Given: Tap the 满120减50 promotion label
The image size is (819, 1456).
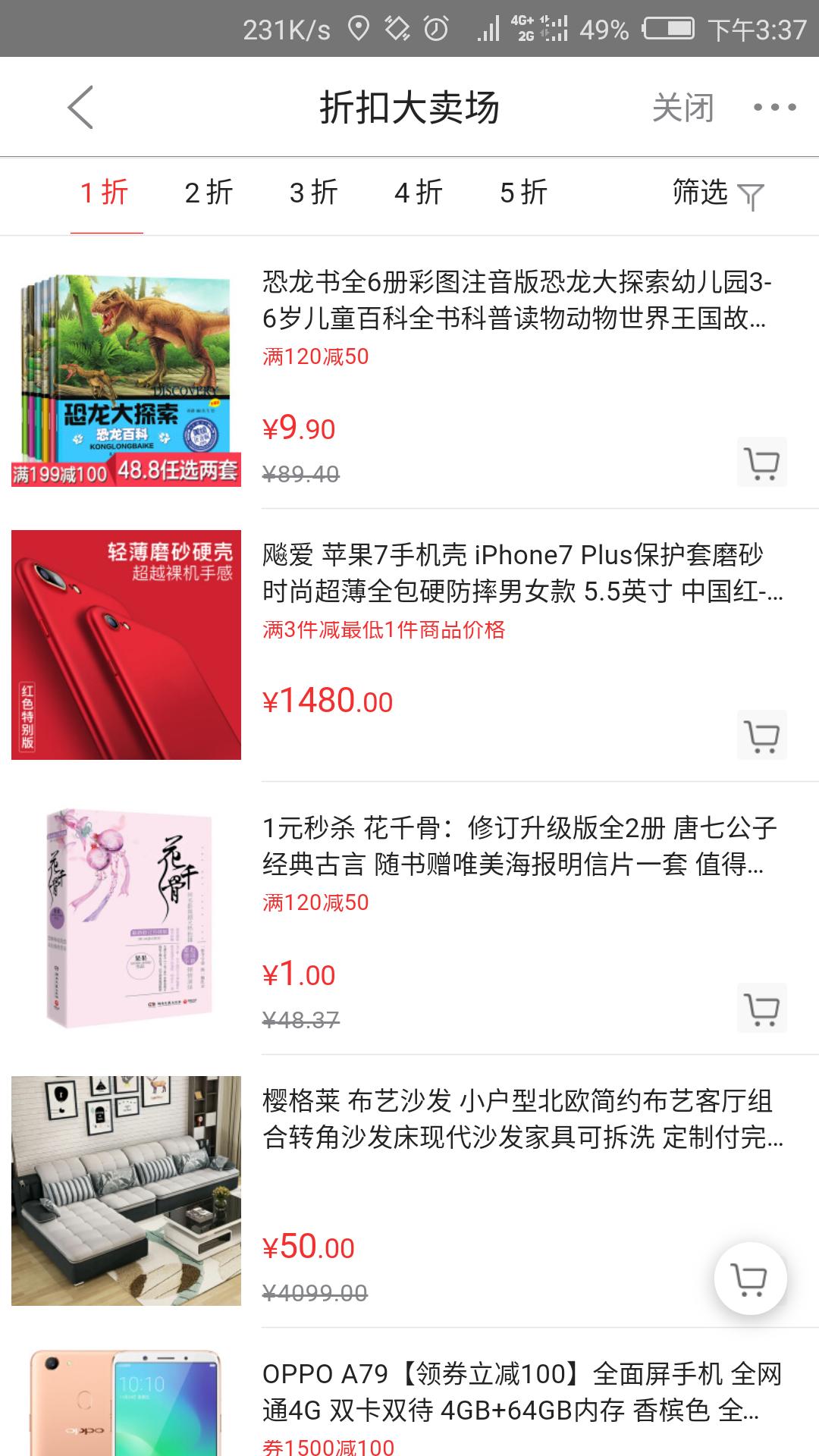Looking at the screenshot, I should pyautogui.click(x=315, y=354).
